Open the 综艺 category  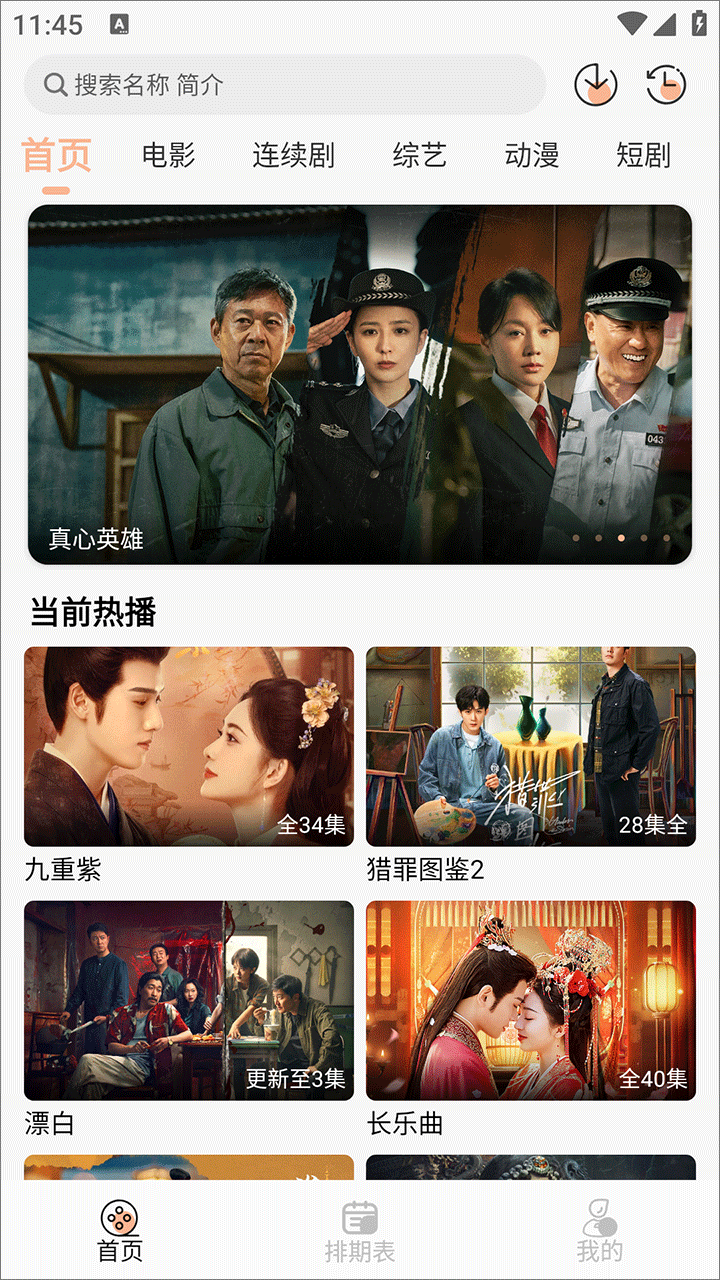click(x=420, y=155)
